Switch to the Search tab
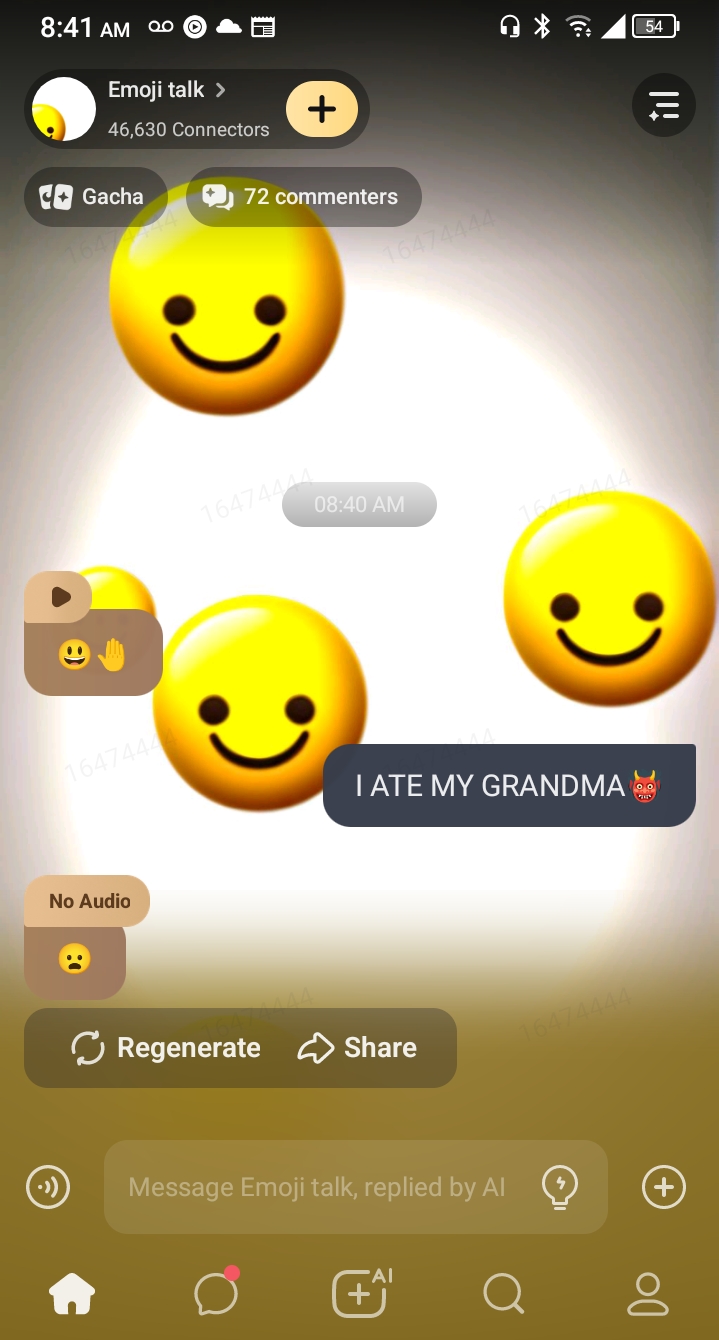 [503, 1294]
